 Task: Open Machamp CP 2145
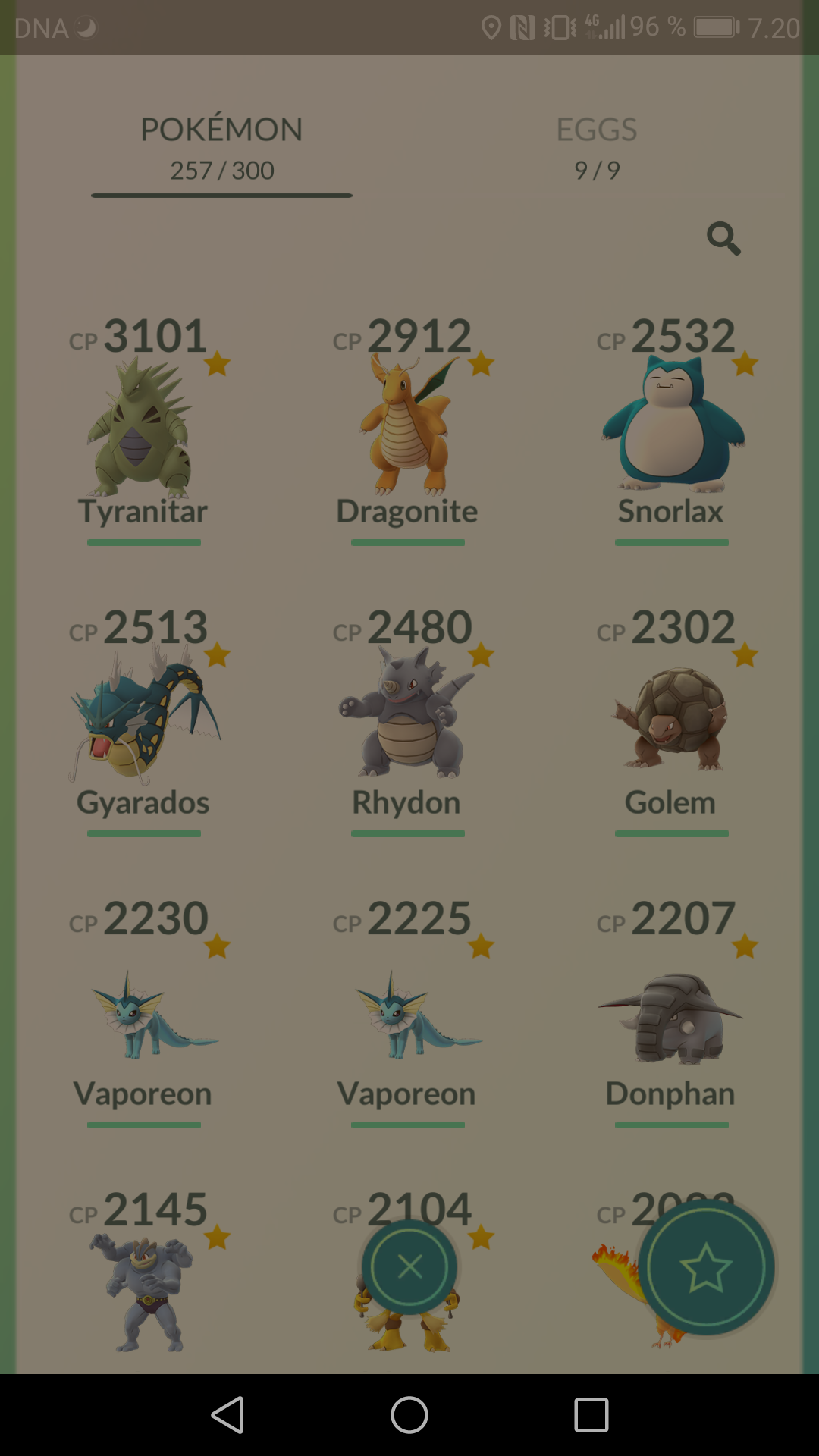tap(143, 1274)
